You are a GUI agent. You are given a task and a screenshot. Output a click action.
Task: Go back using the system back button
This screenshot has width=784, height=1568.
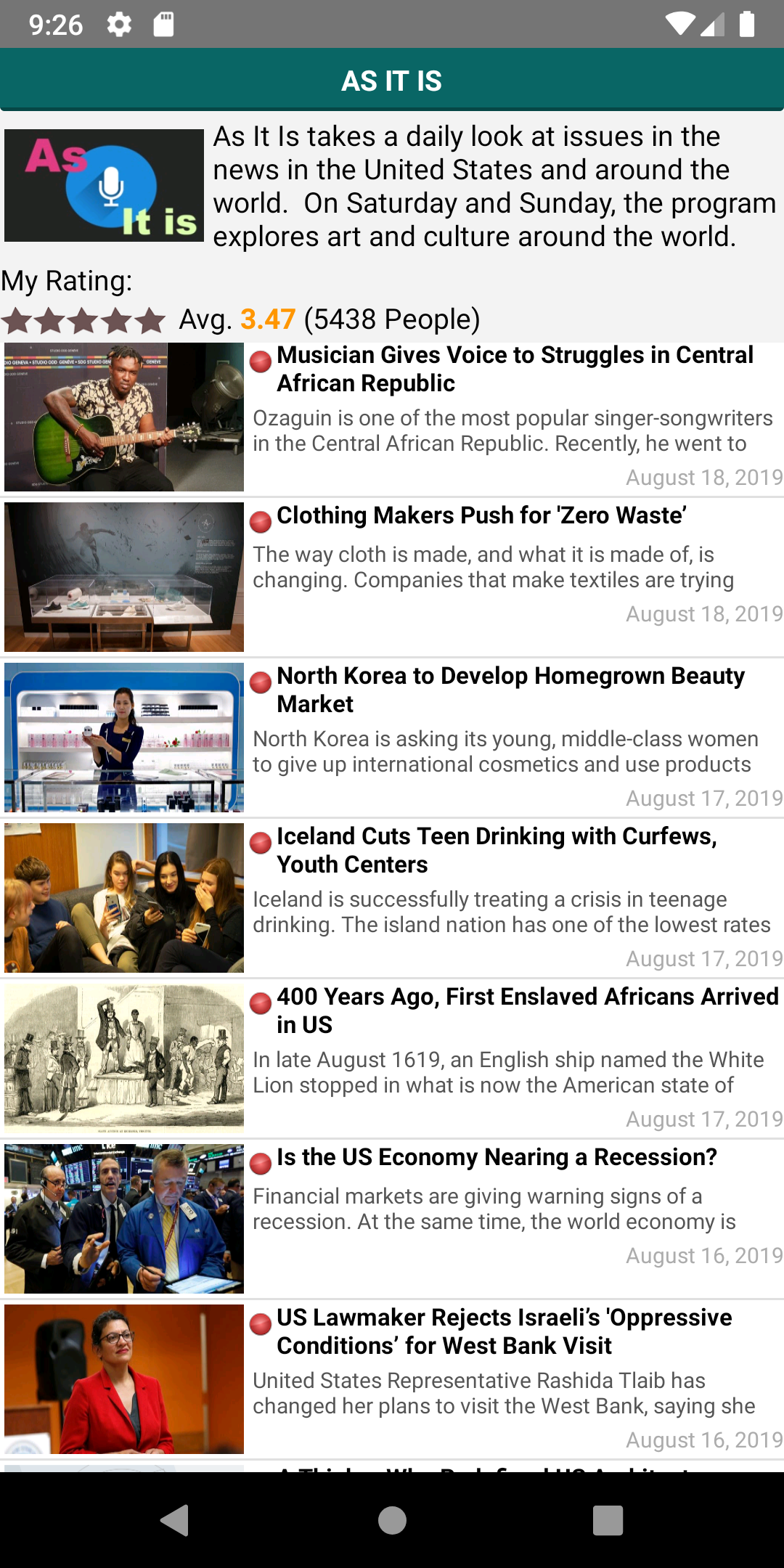(x=175, y=1520)
